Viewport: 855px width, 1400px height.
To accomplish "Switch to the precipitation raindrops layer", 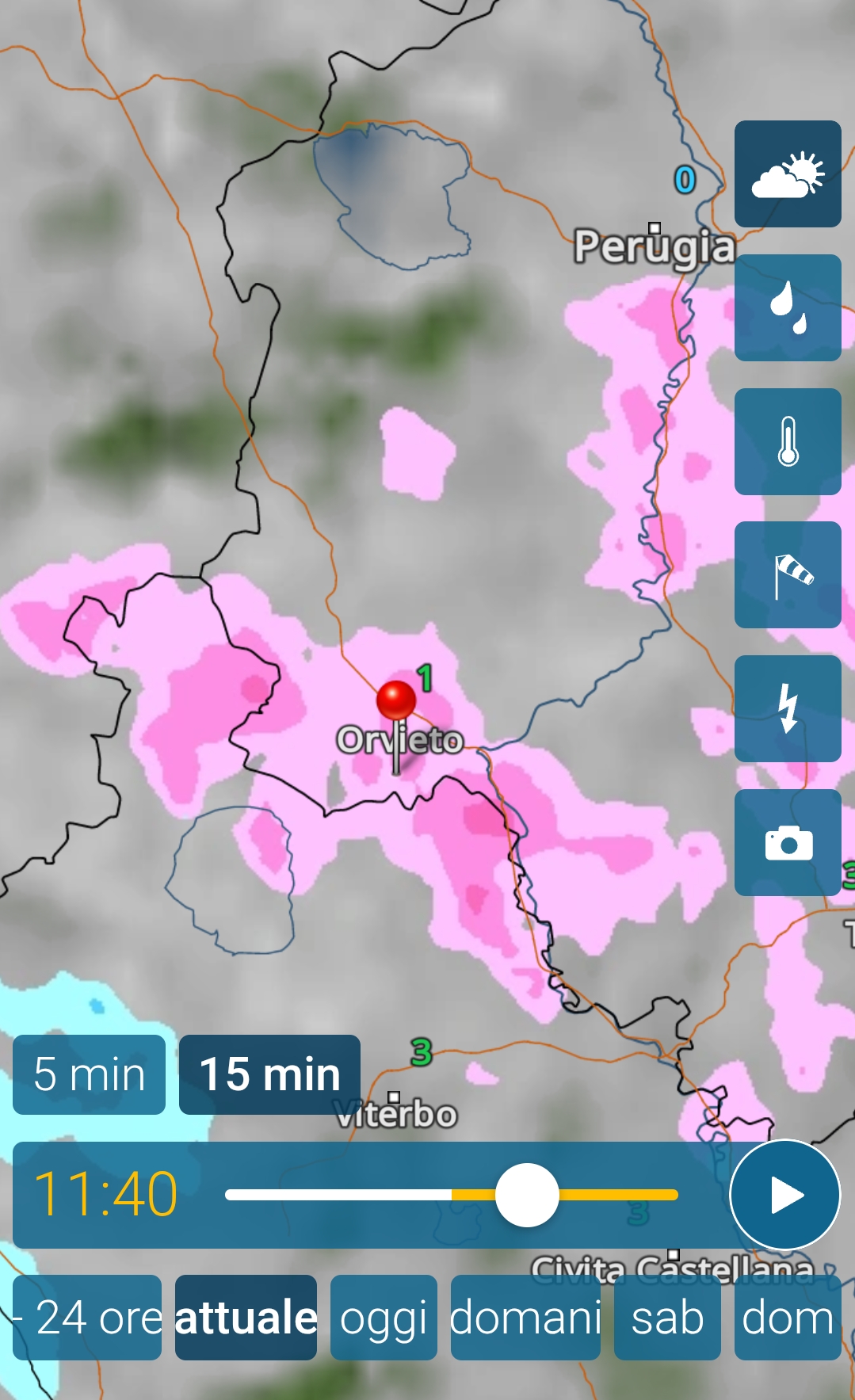I will click(x=787, y=307).
